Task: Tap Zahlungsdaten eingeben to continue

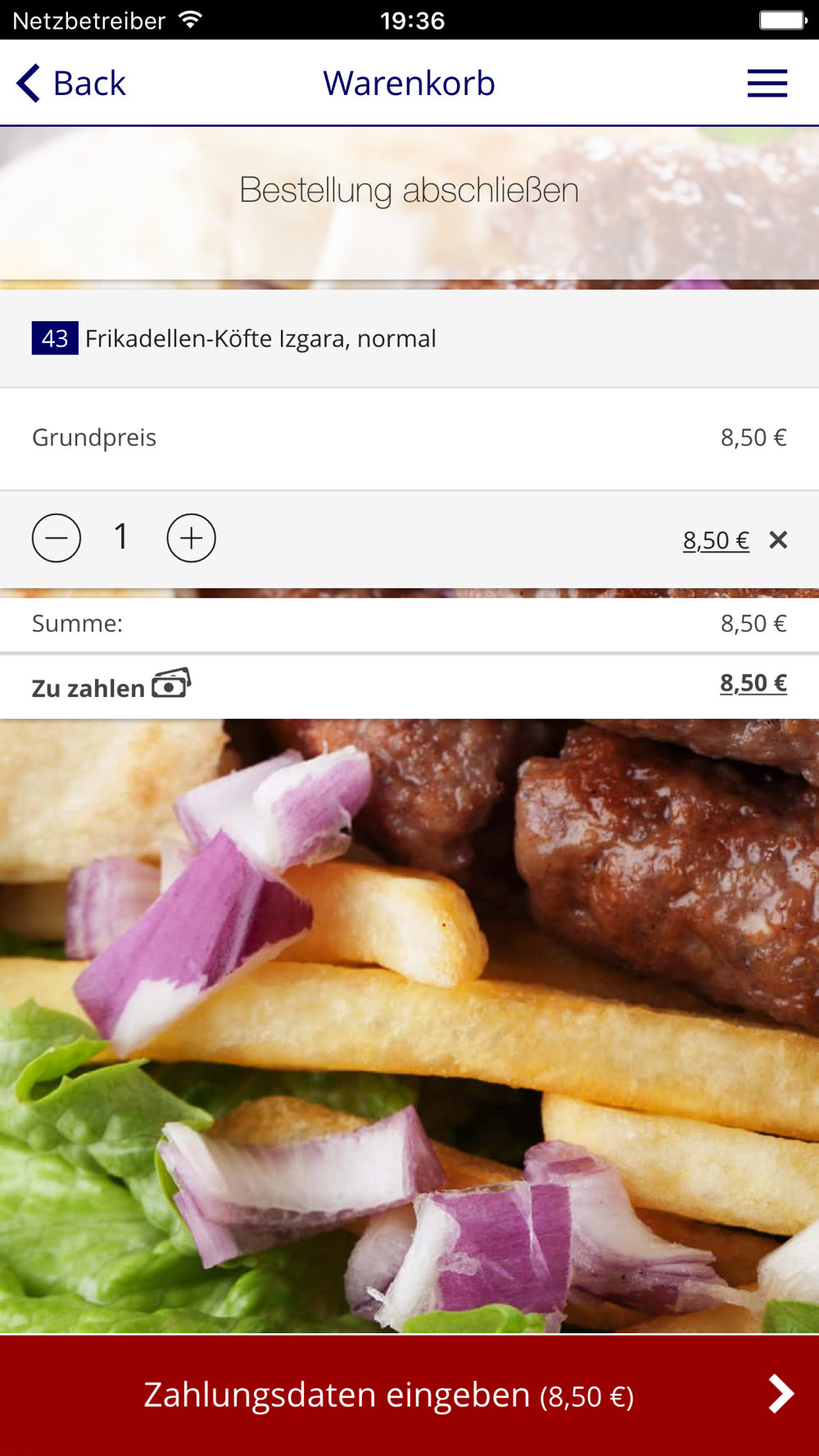Action: click(x=409, y=1395)
